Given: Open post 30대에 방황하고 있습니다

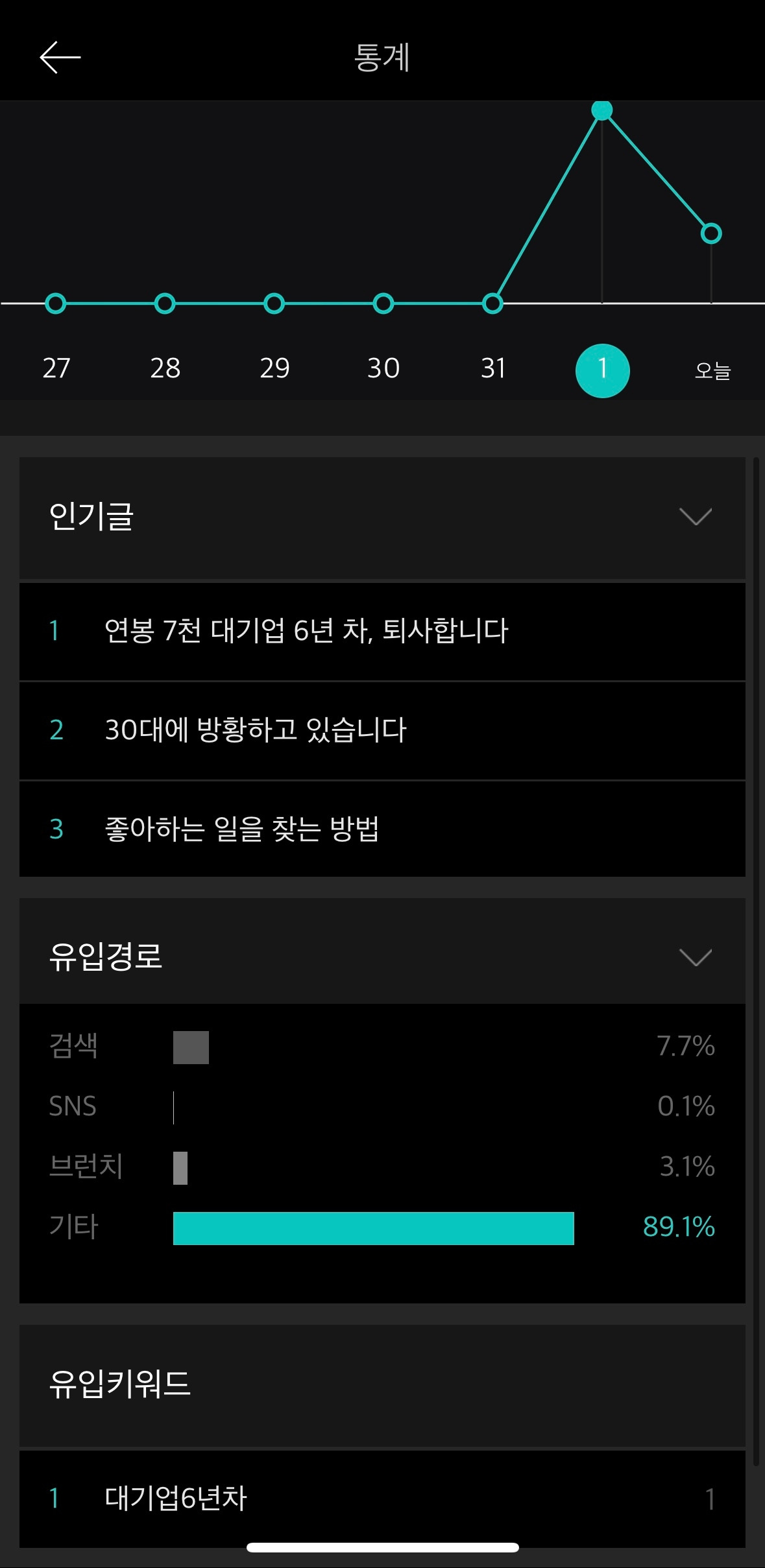Looking at the screenshot, I should (382, 731).
